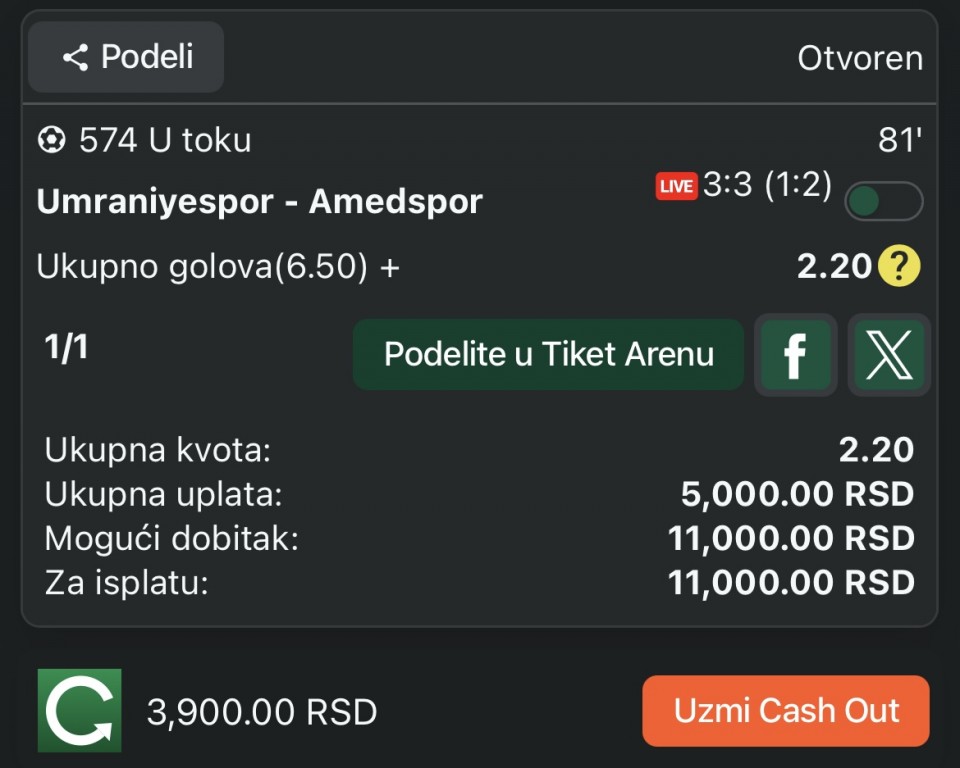Open the yellow question mark help icon
The width and height of the screenshot is (960, 768).
click(898, 267)
